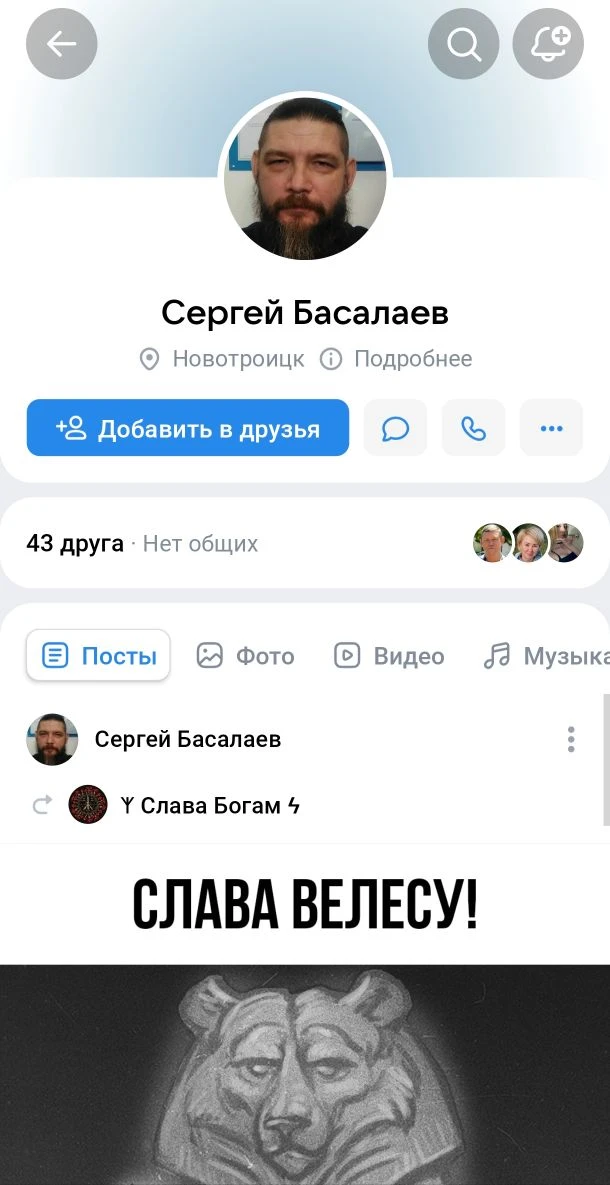Switch to the Видео tab
The image size is (610, 1185).
pos(389,656)
